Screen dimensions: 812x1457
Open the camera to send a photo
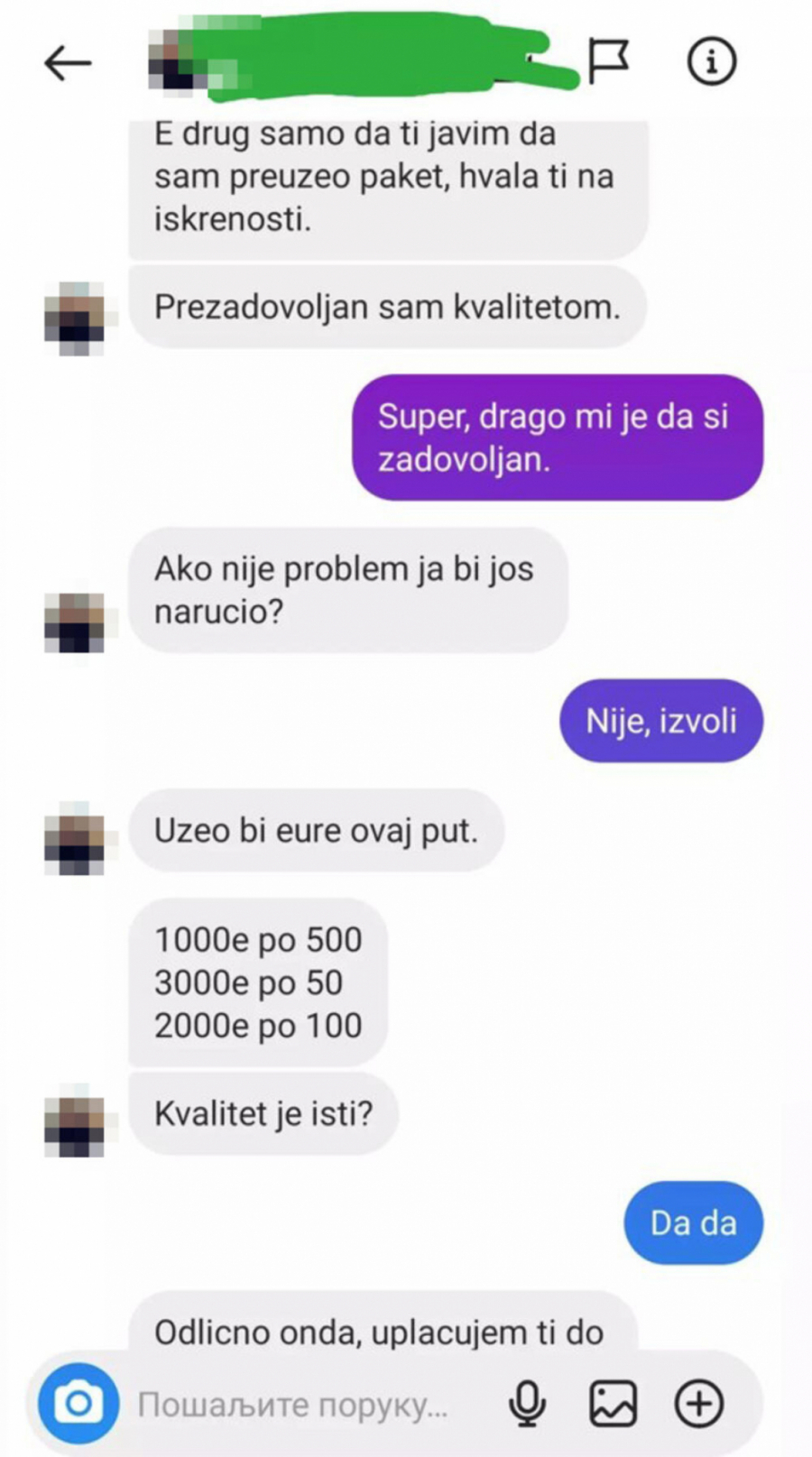point(78,1404)
